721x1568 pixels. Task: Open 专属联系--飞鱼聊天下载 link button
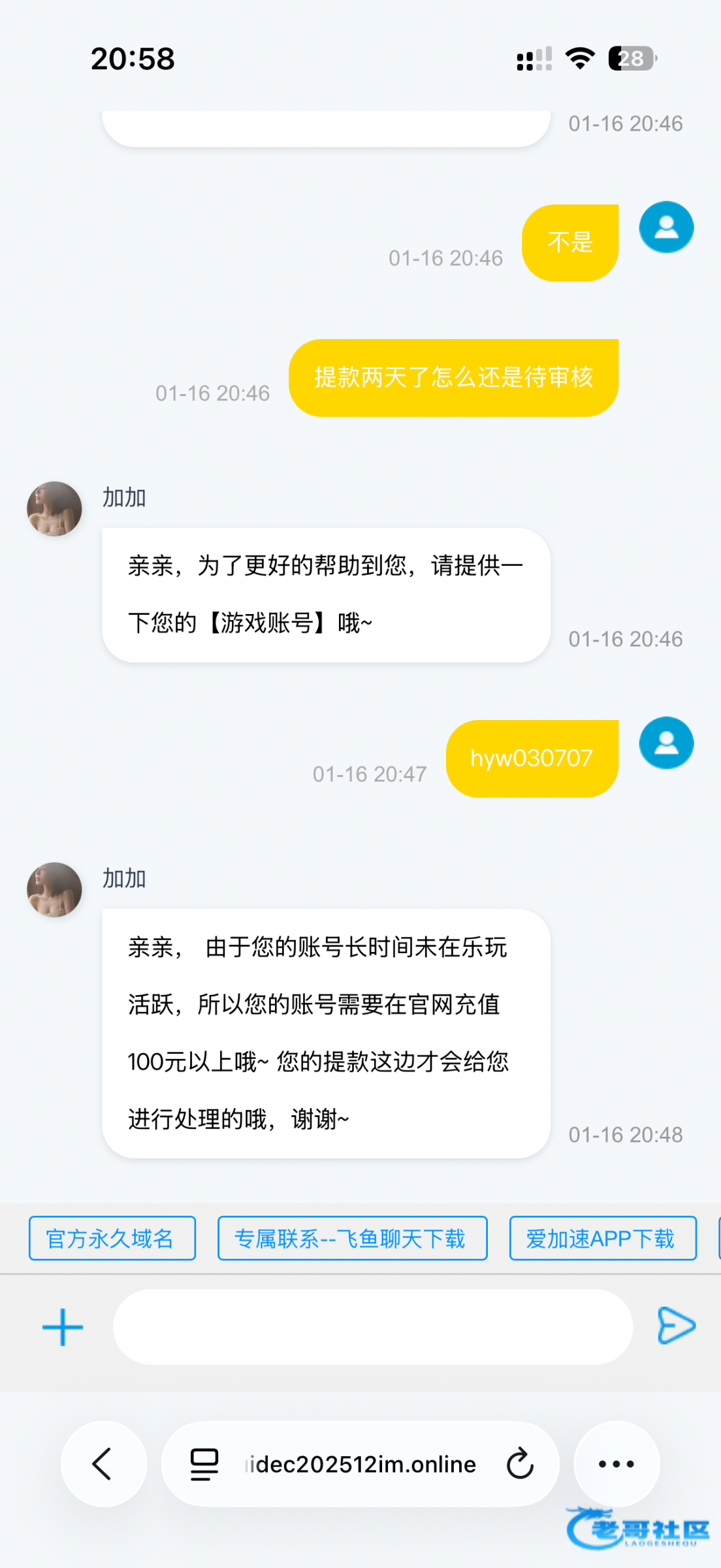tap(352, 1237)
